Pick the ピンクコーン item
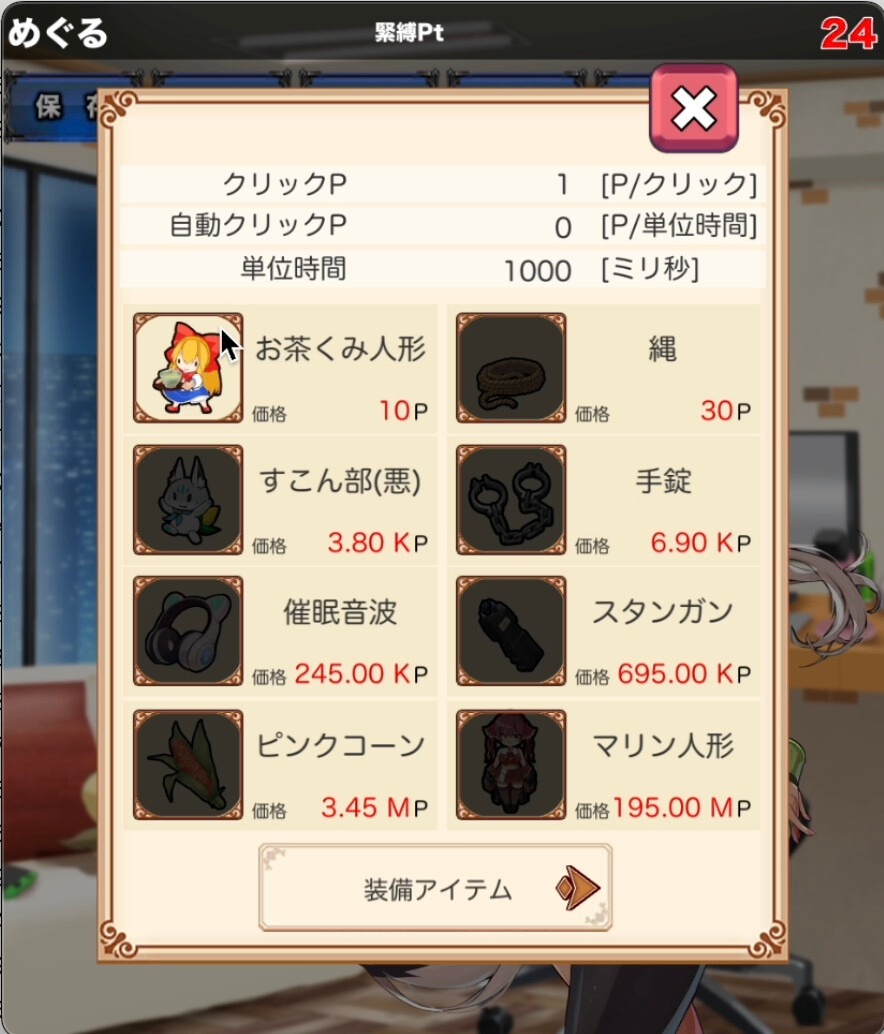The width and height of the screenshot is (884, 1034). coord(280,764)
